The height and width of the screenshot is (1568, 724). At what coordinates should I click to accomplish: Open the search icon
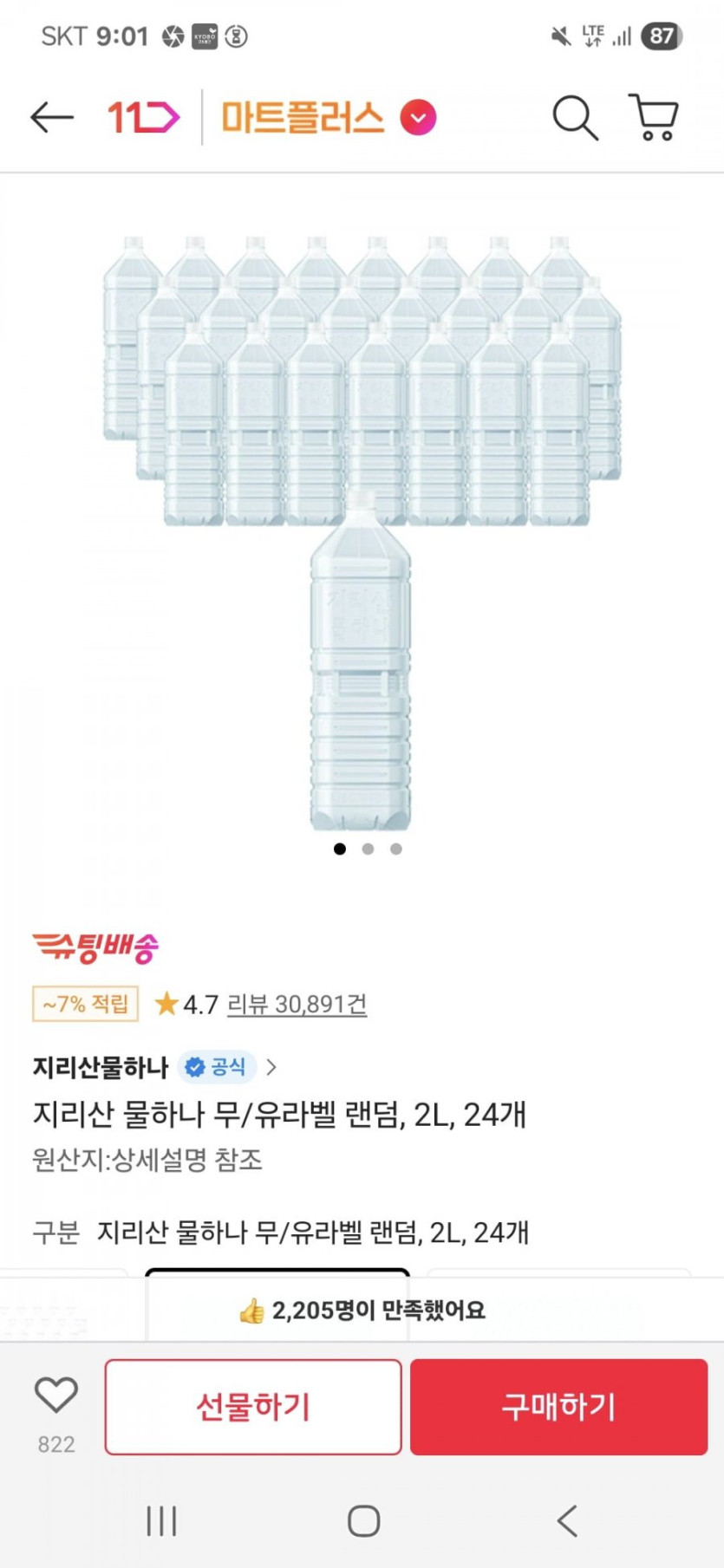(575, 117)
